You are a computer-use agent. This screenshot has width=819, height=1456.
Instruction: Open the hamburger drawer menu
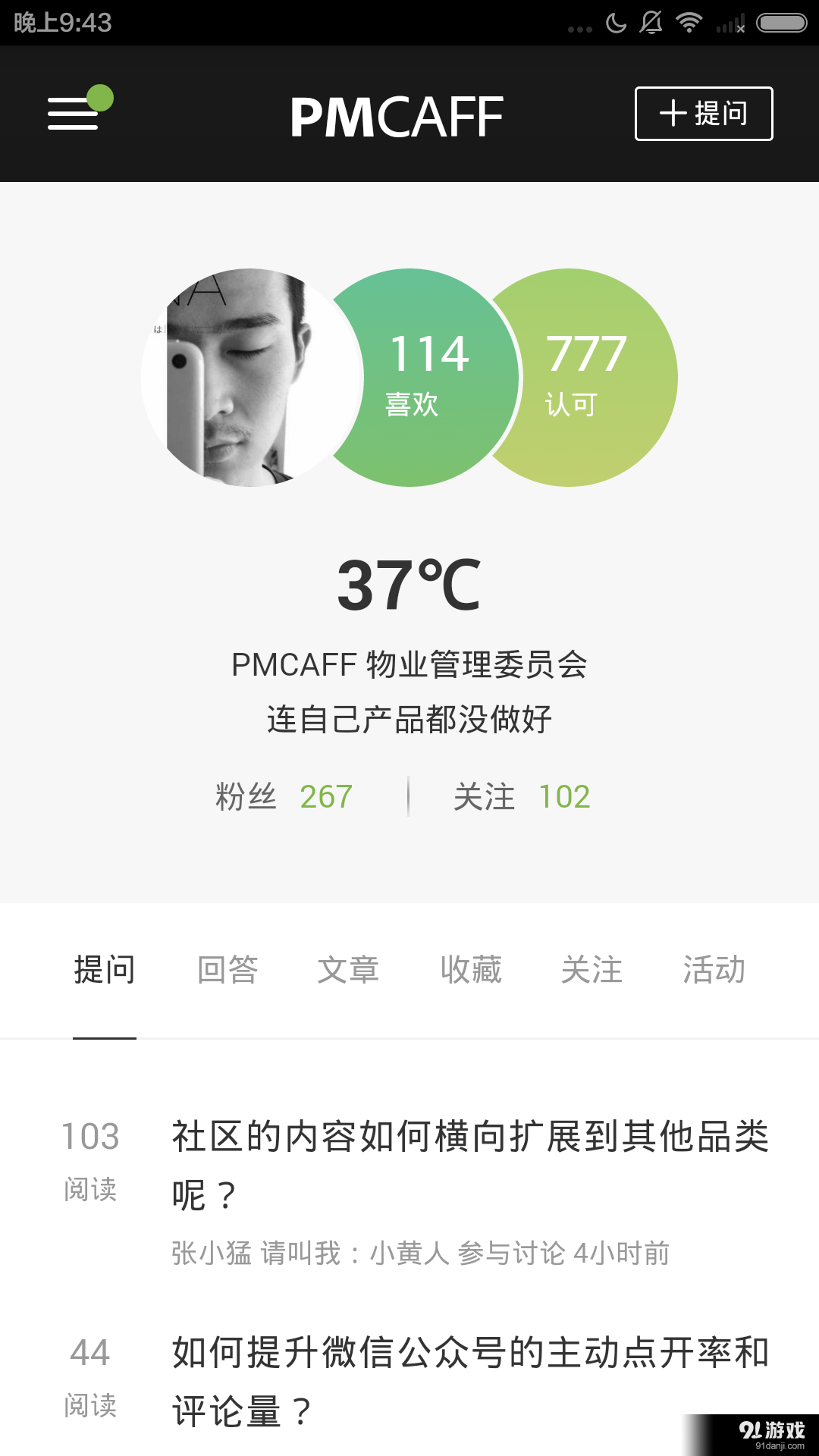[x=74, y=114]
